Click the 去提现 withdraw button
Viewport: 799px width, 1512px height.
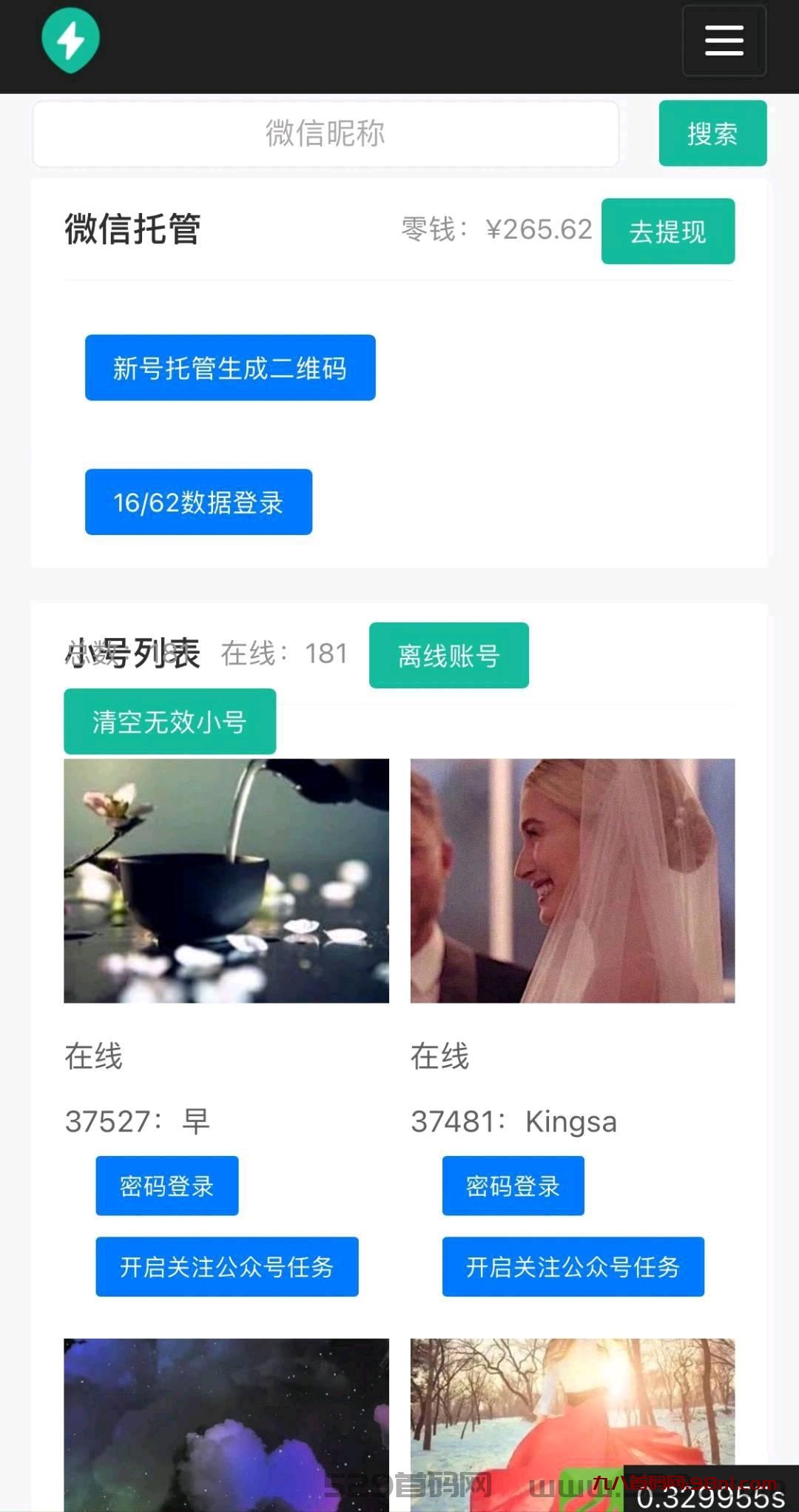coord(667,231)
